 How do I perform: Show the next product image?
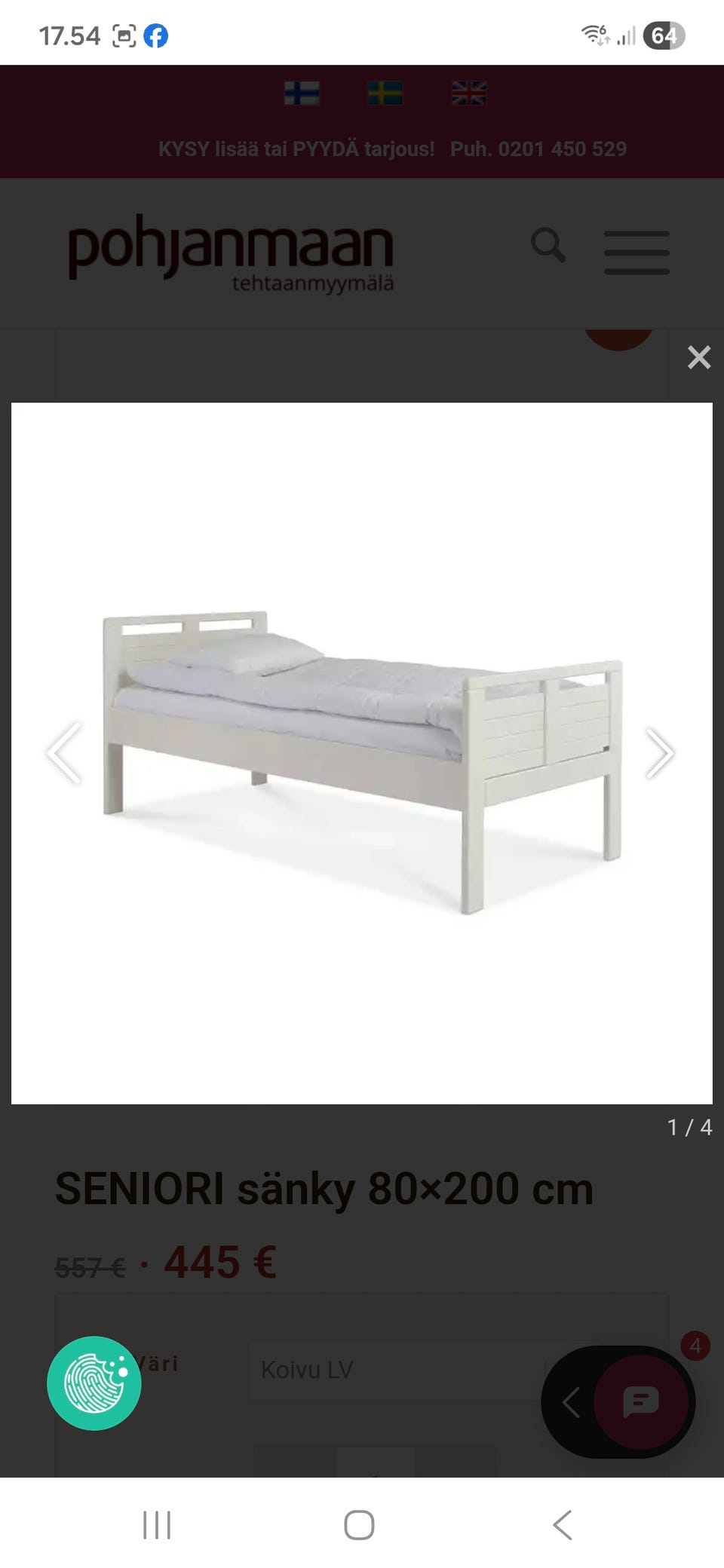point(660,752)
